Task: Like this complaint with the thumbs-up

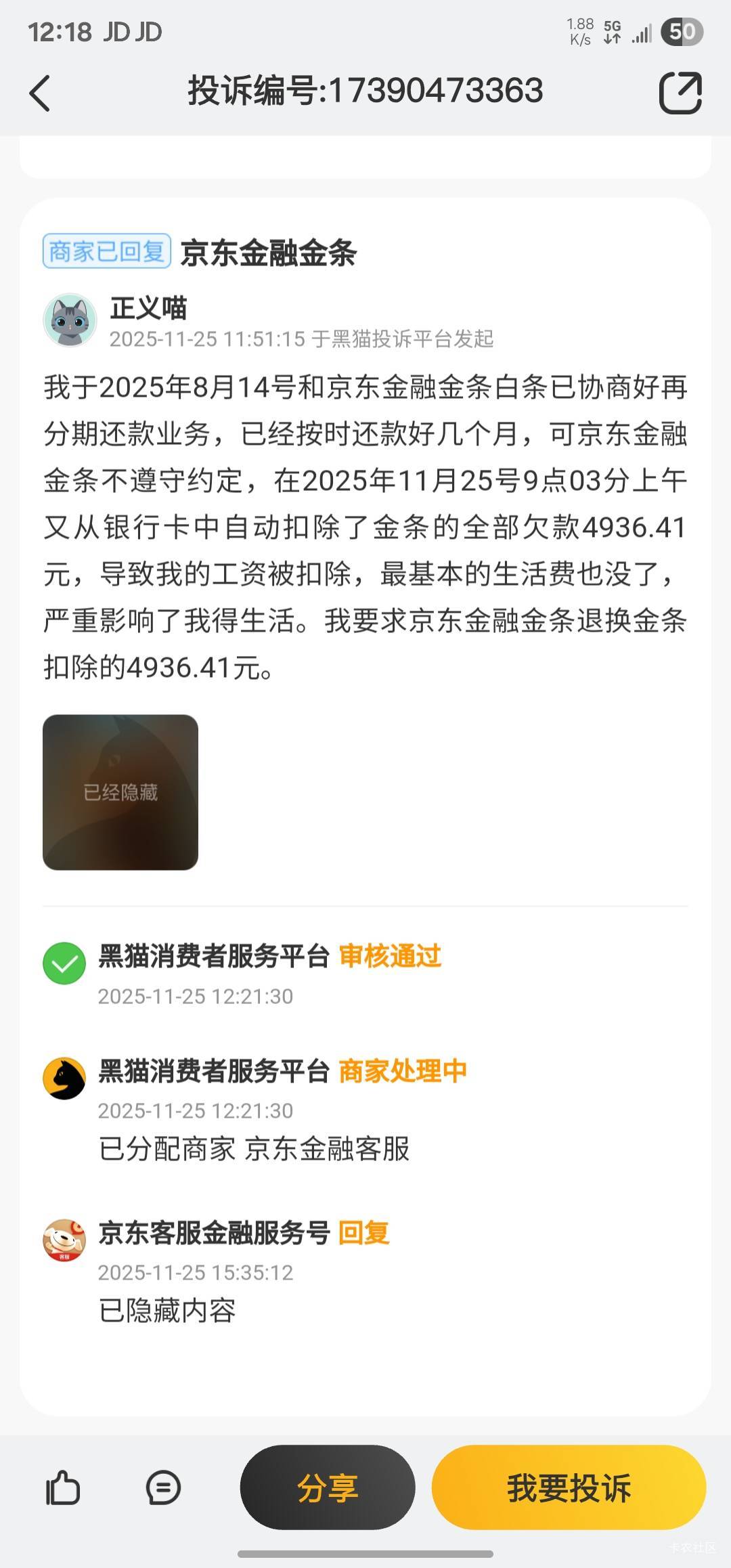Action: point(63,1487)
